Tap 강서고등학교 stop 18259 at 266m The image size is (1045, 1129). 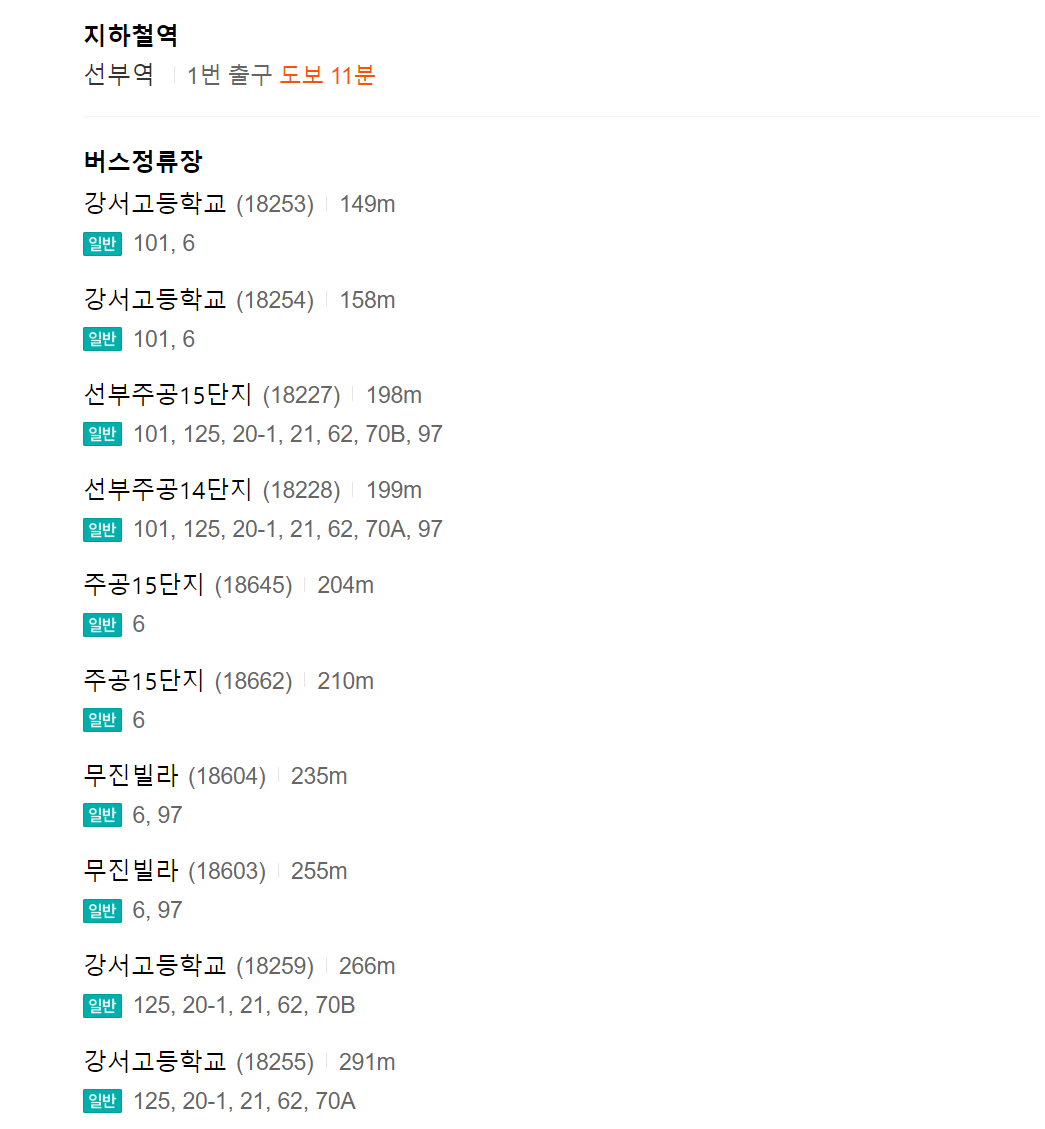click(x=155, y=966)
